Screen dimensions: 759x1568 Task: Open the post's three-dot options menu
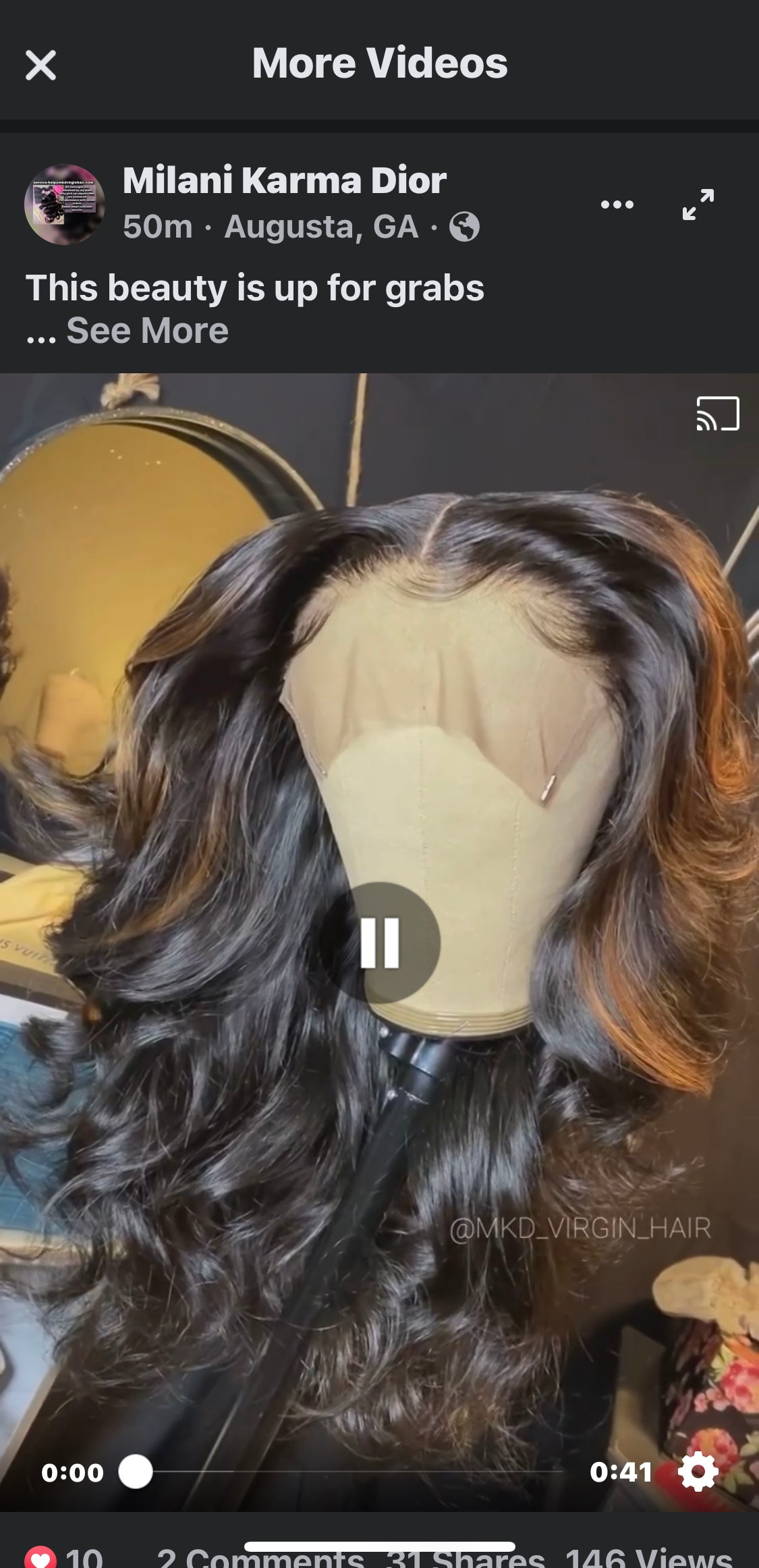pos(617,205)
